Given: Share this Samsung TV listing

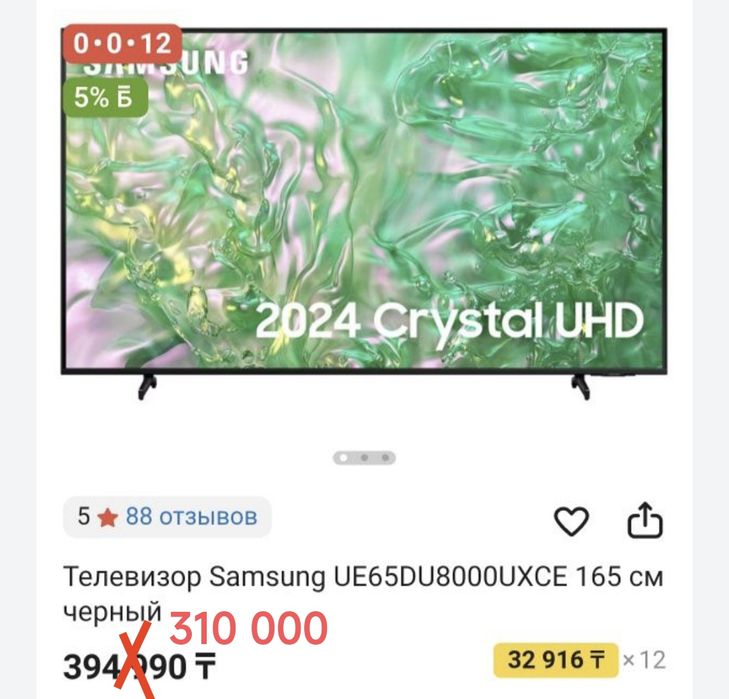Looking at the screenshot, I should click(645, 520).
